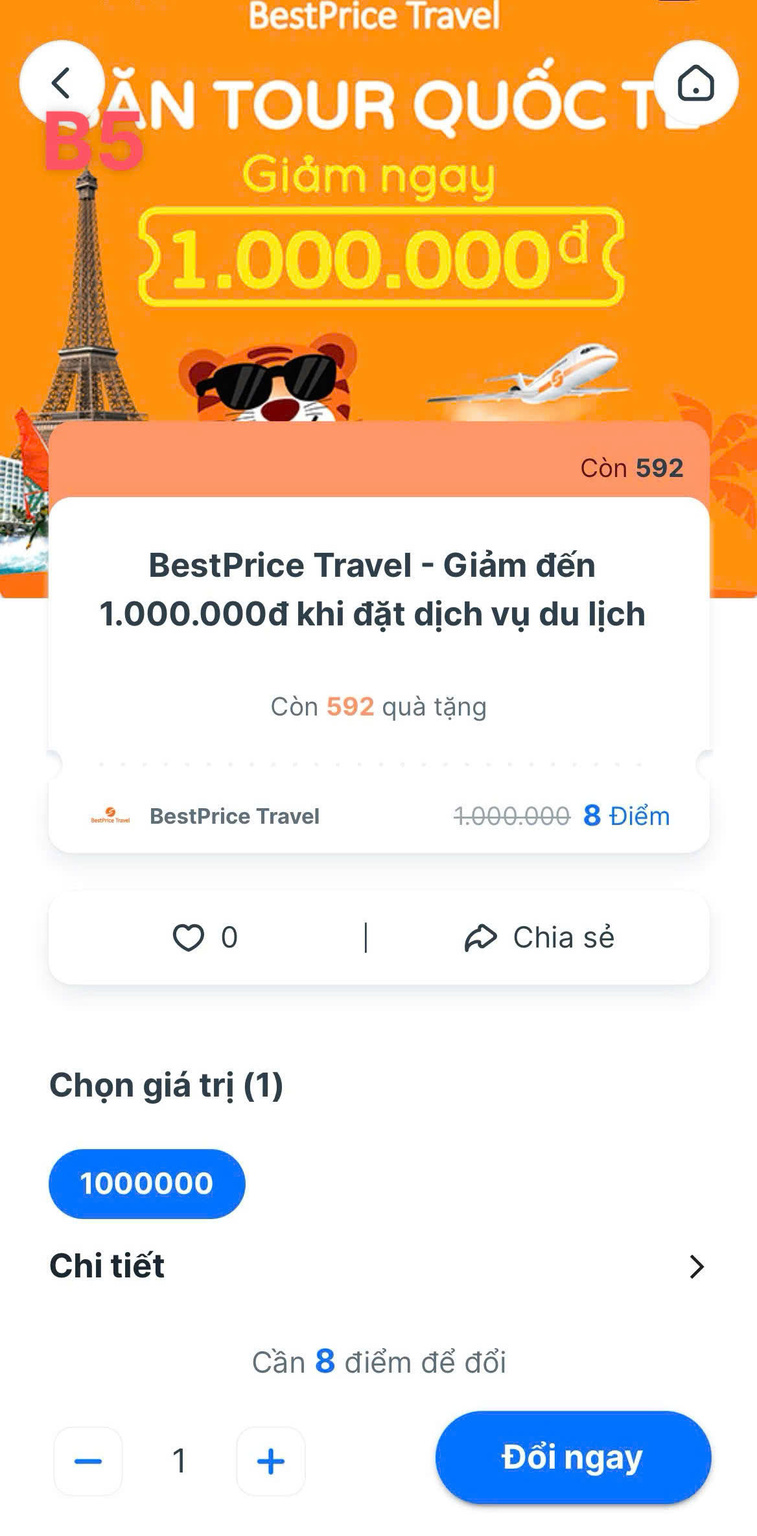757x1536 pixels.
Task: Increase quantity with the plus button
Action: [x=270, y=1461]
